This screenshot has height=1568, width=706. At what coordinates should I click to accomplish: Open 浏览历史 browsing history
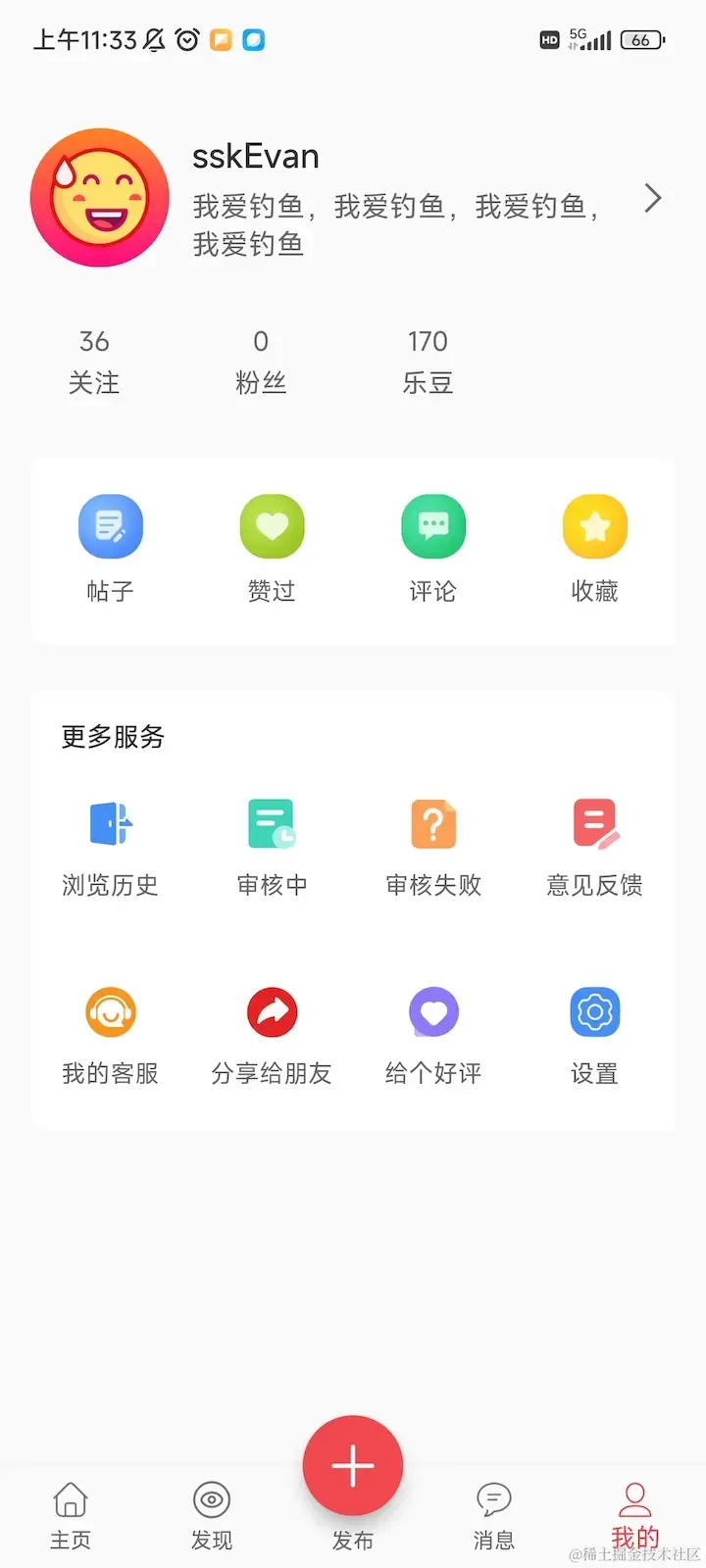(111, 847)
